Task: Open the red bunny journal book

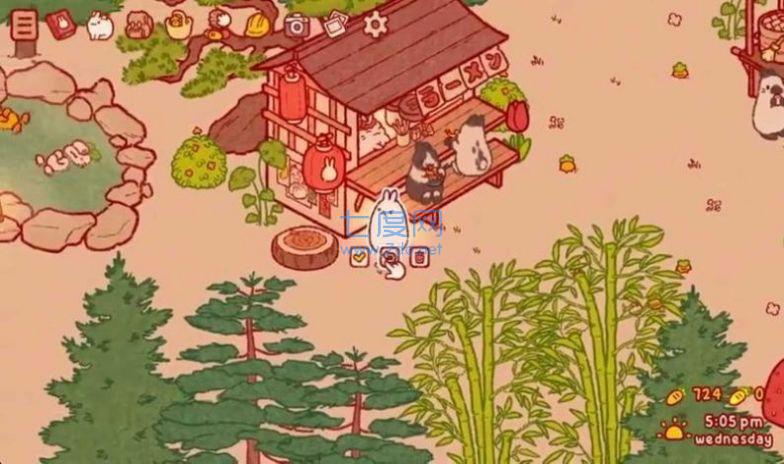Action: (60, 25)
